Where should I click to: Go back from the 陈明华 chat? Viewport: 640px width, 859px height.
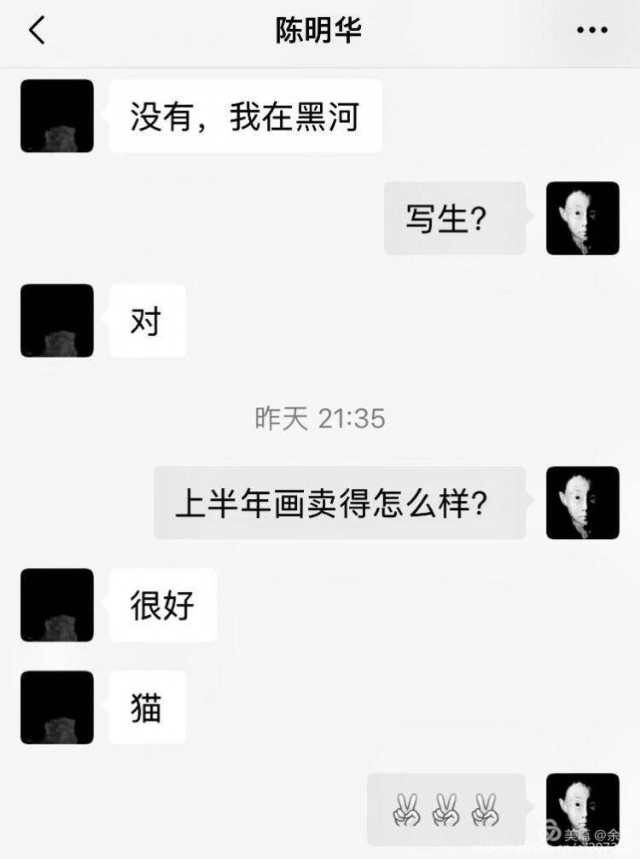[x=37, y=31]
